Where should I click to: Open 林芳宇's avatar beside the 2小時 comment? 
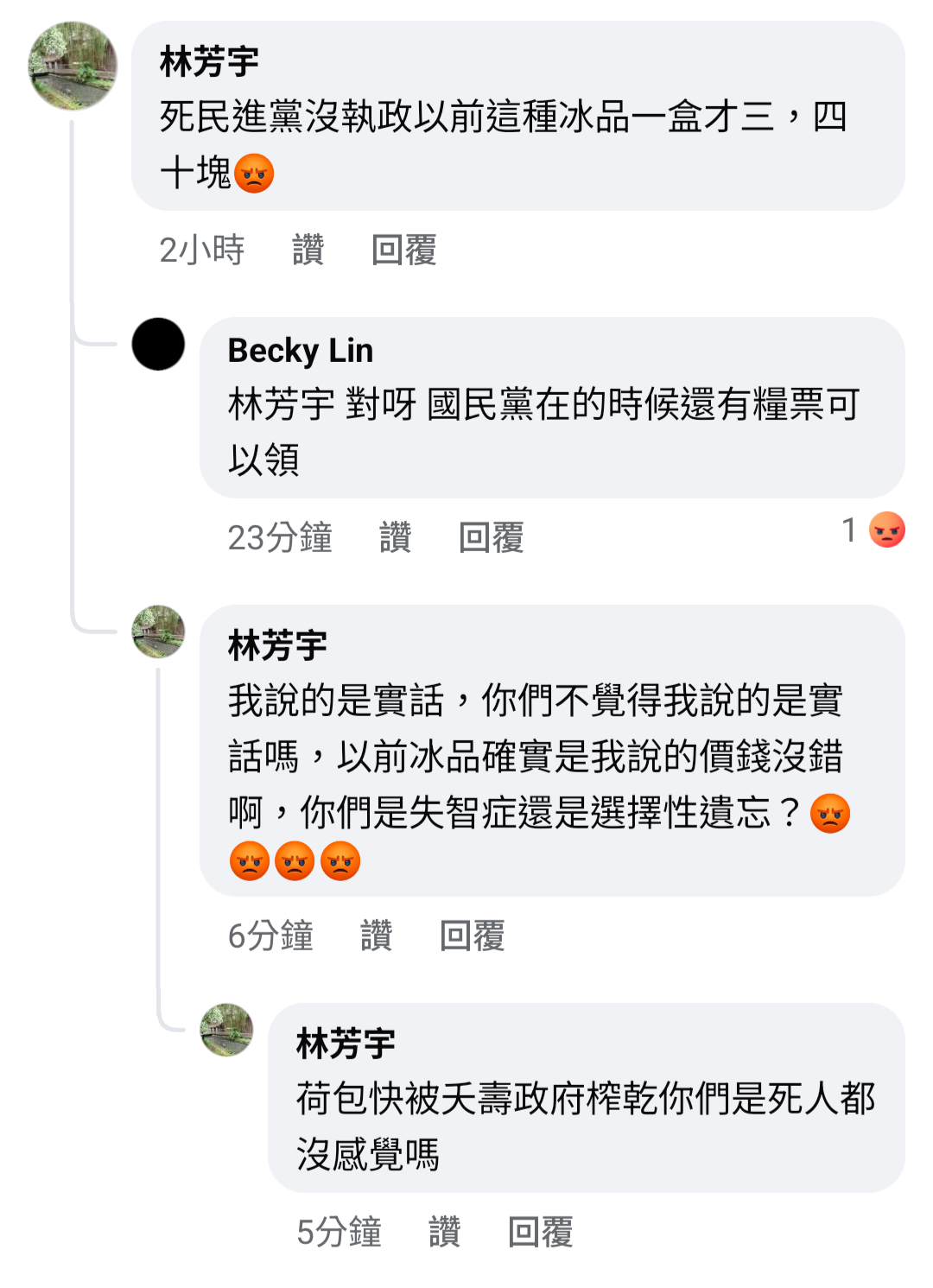pyautogui.click(x=73, y=66)
